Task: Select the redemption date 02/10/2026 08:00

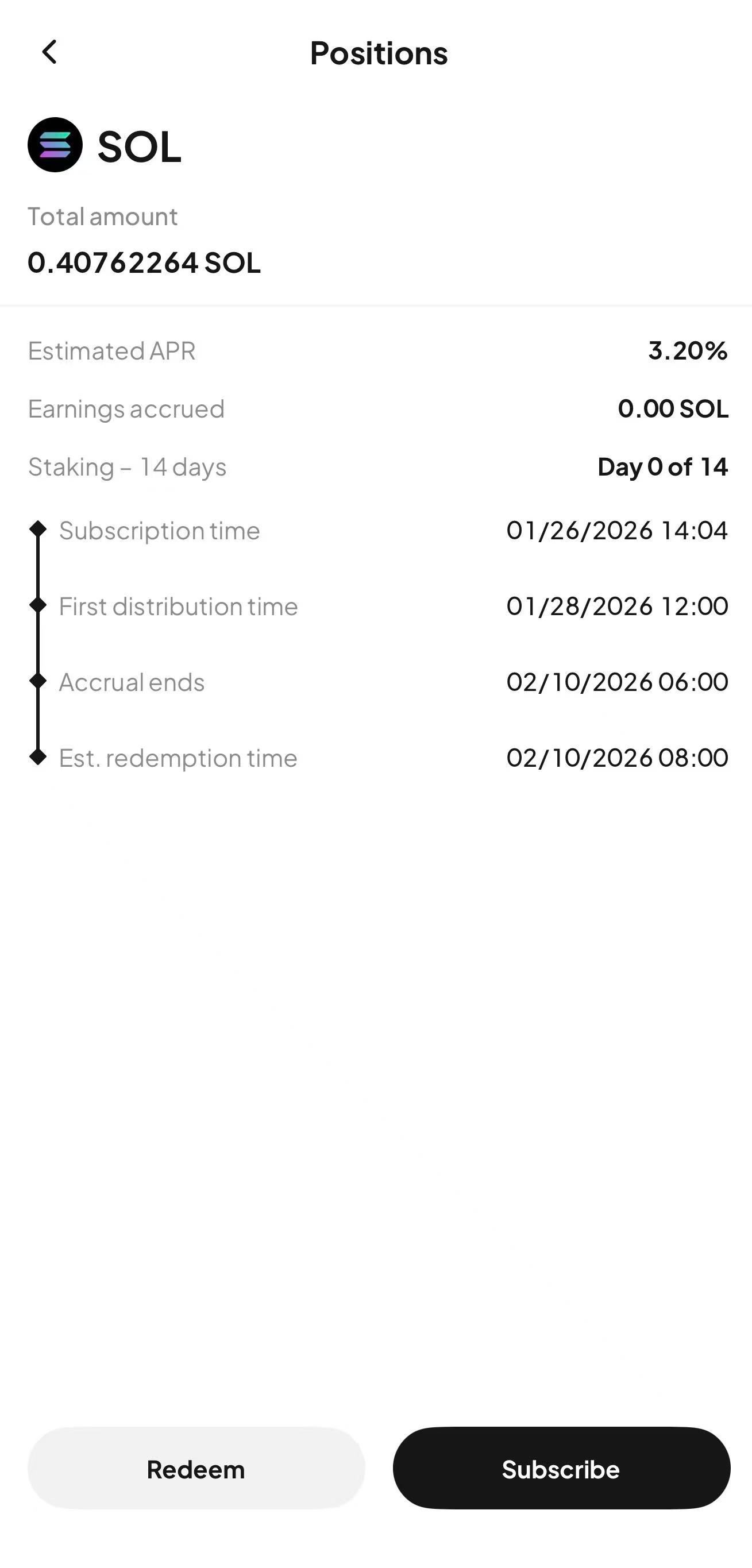Action: click(x=617, y=758)
